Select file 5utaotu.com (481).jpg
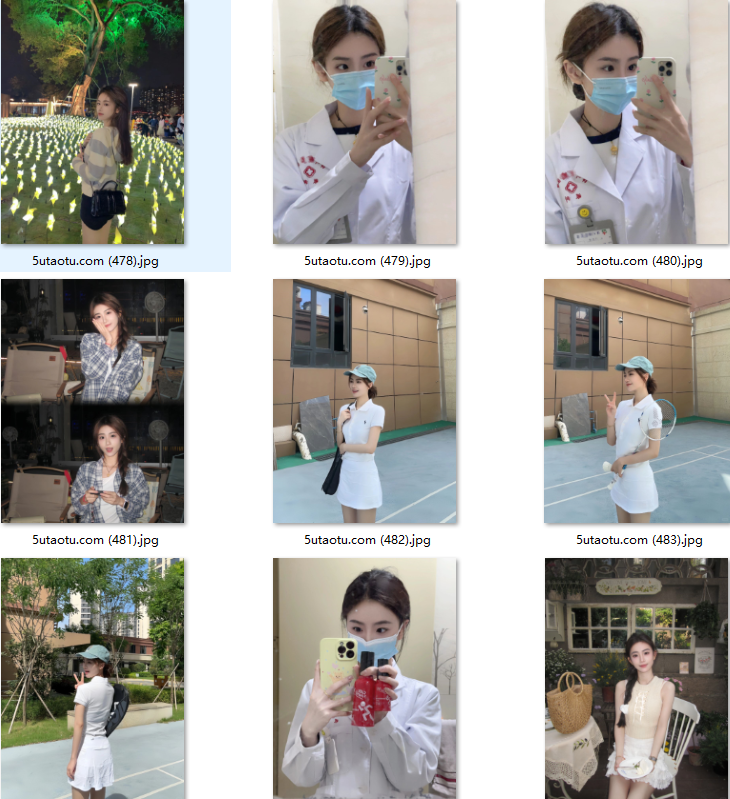The image size is (730, 799). click(92, 400)
